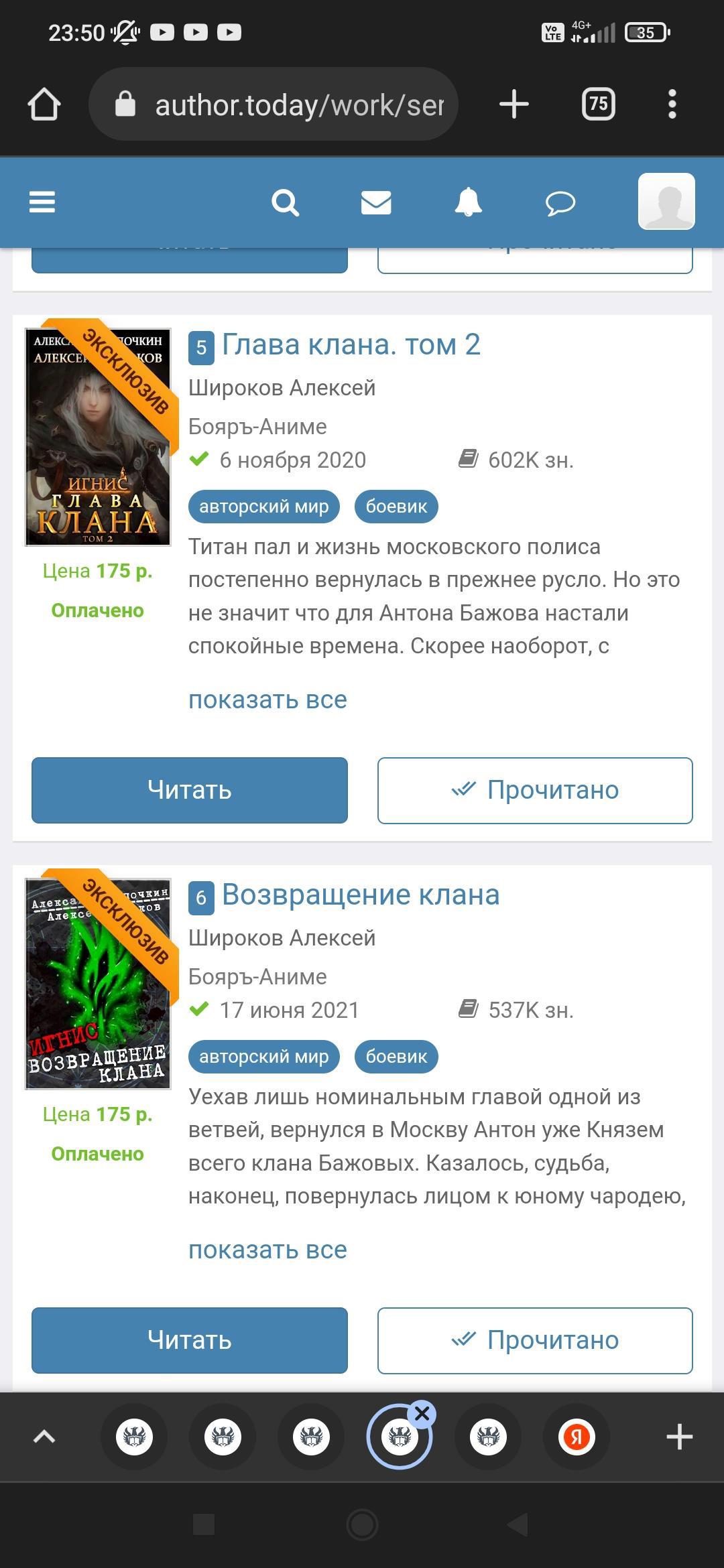Open cover of Глава клана том 2
Viewport: 724px width, 1568px height.
pos(98,437)
